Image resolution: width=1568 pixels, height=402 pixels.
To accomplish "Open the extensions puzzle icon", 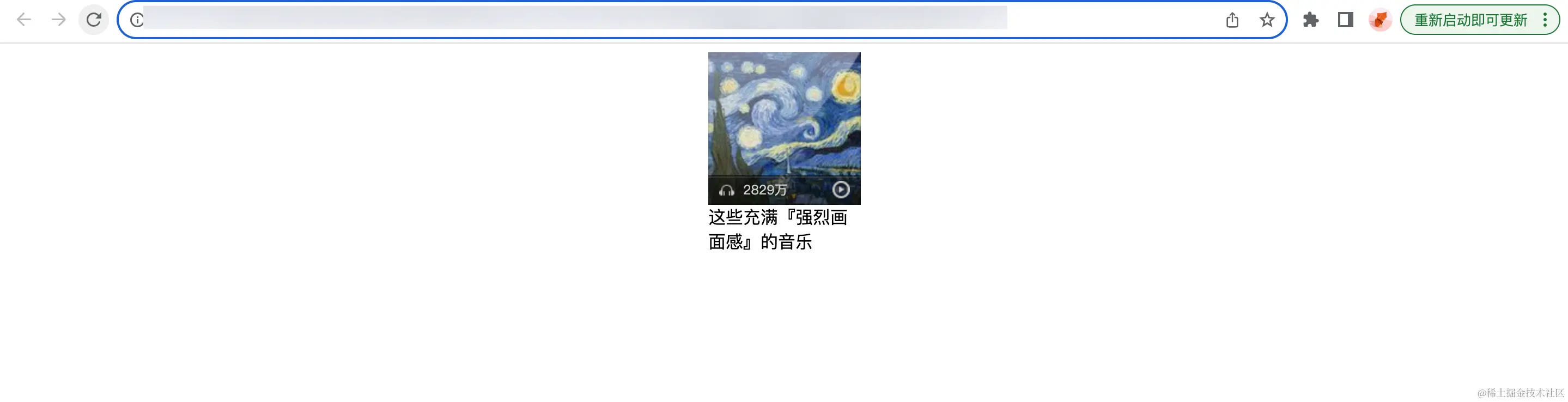I will pyautogui.click(x=1310, y=20).
